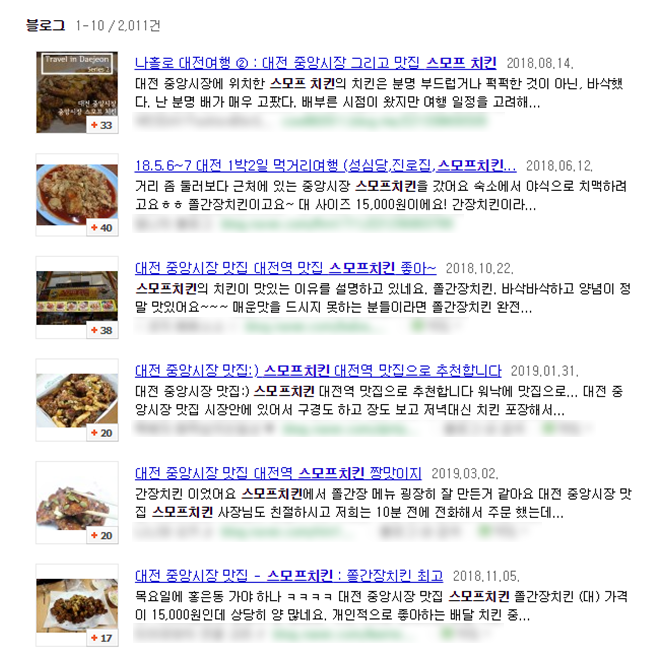Open '대전역 스모프치킨 짱맛이지' blog link

[278, 473]
